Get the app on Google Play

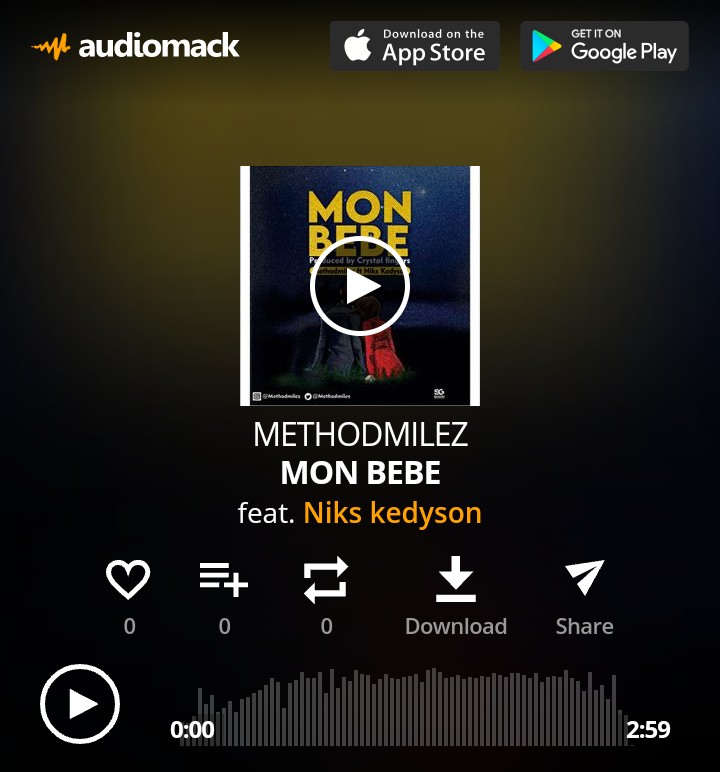pyautogui.click(x=604, y=46)
